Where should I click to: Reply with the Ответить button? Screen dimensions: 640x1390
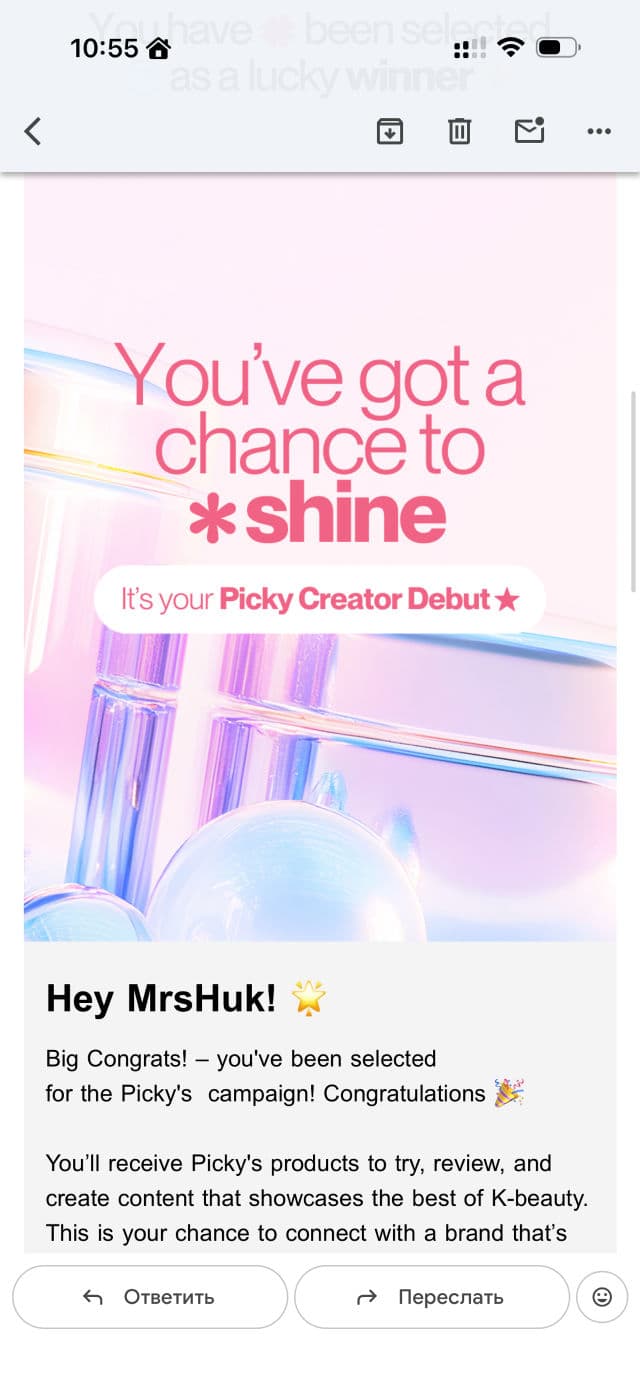[x=150, y=1297]
